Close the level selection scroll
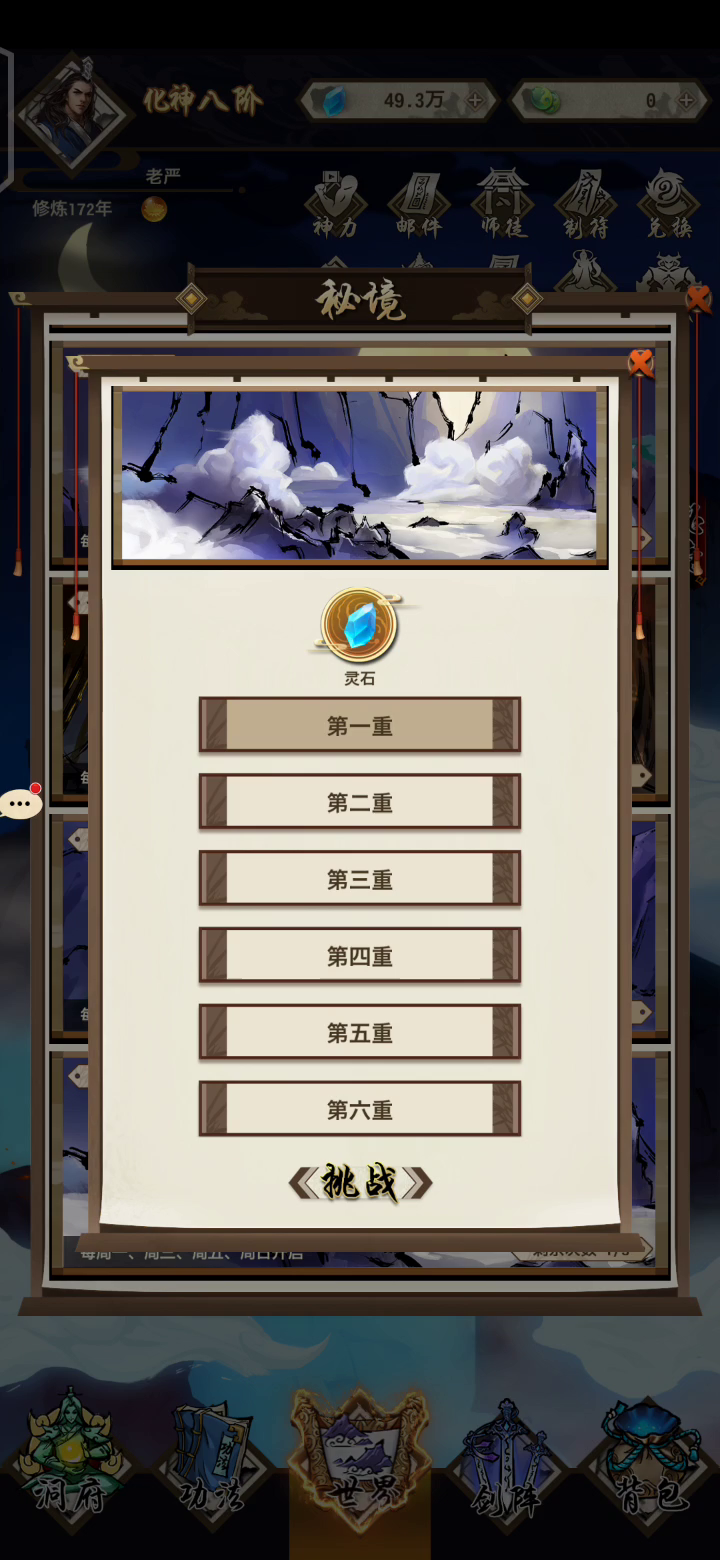Screen dimensions: 720x1560 [641, 363]
